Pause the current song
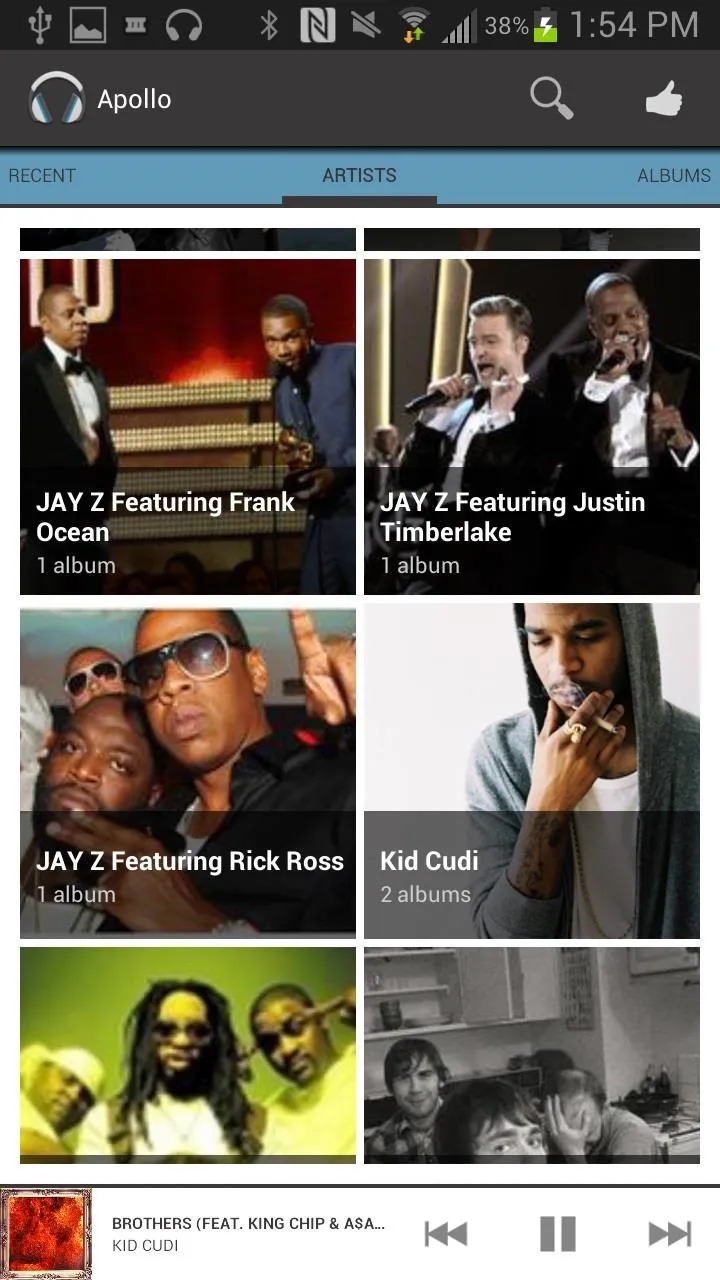The width and height of the screenshot is (720, 1280). click(x=558, y=1233)
